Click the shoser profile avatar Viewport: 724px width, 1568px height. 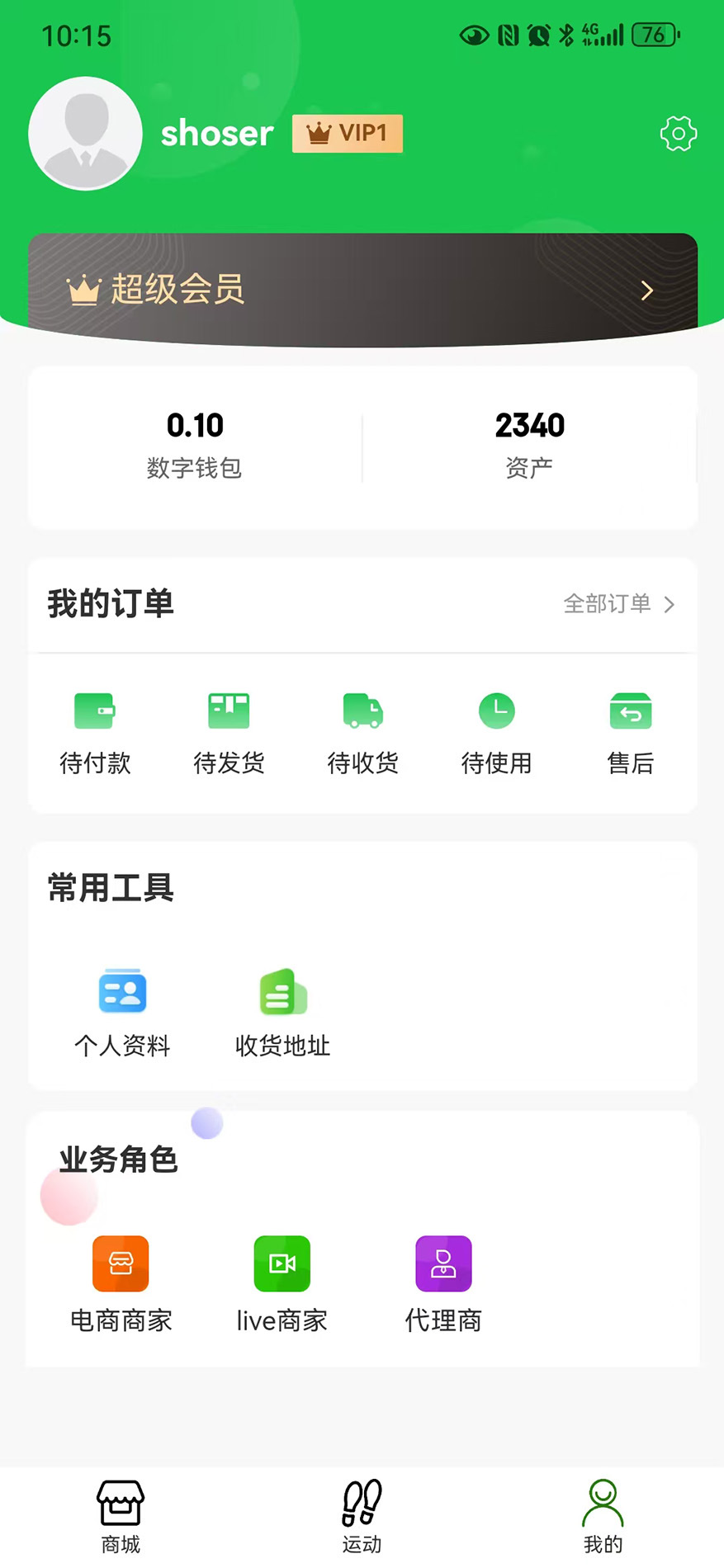click(85, 133)
